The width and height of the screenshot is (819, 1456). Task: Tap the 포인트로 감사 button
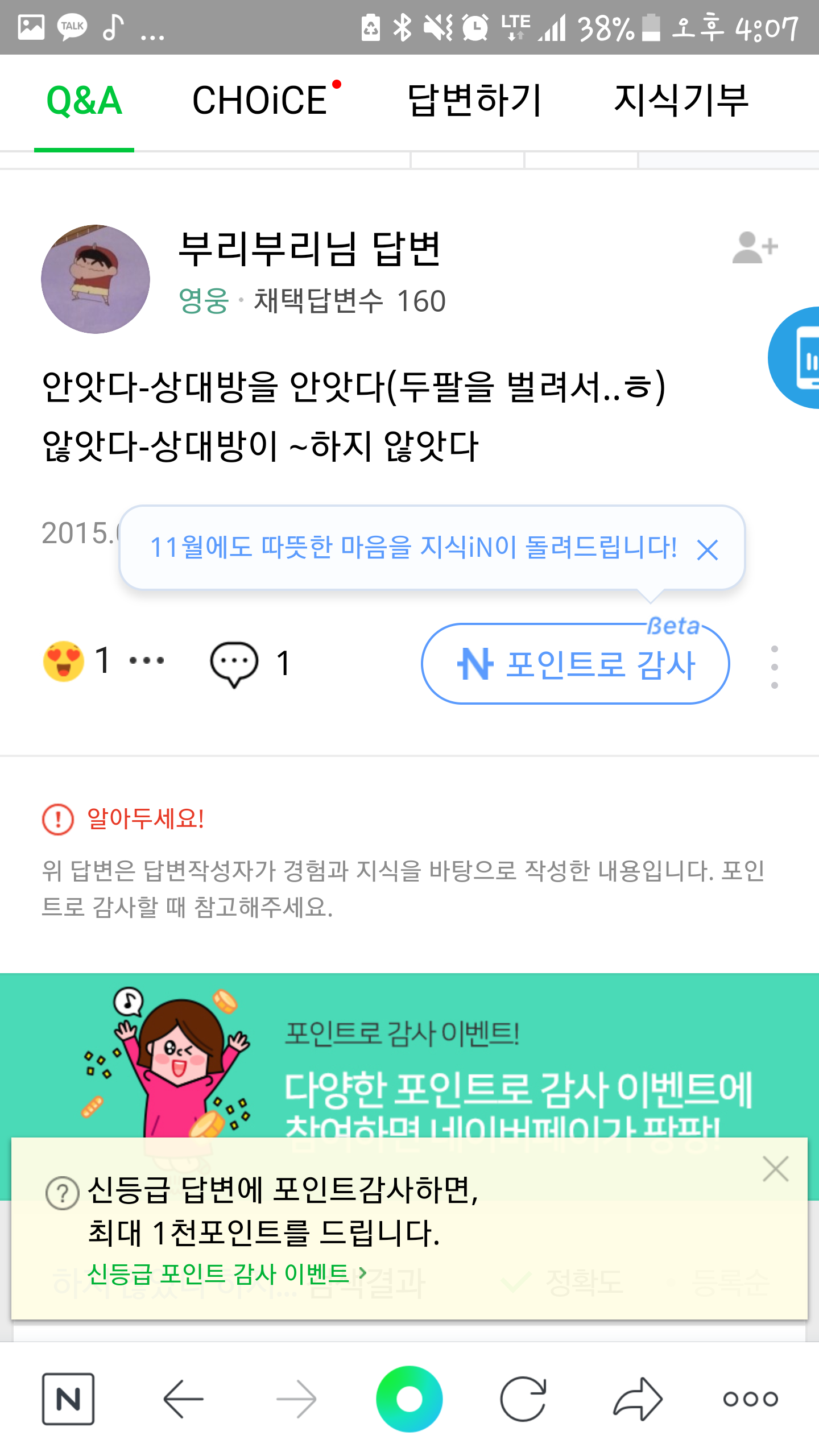[575, 664]
